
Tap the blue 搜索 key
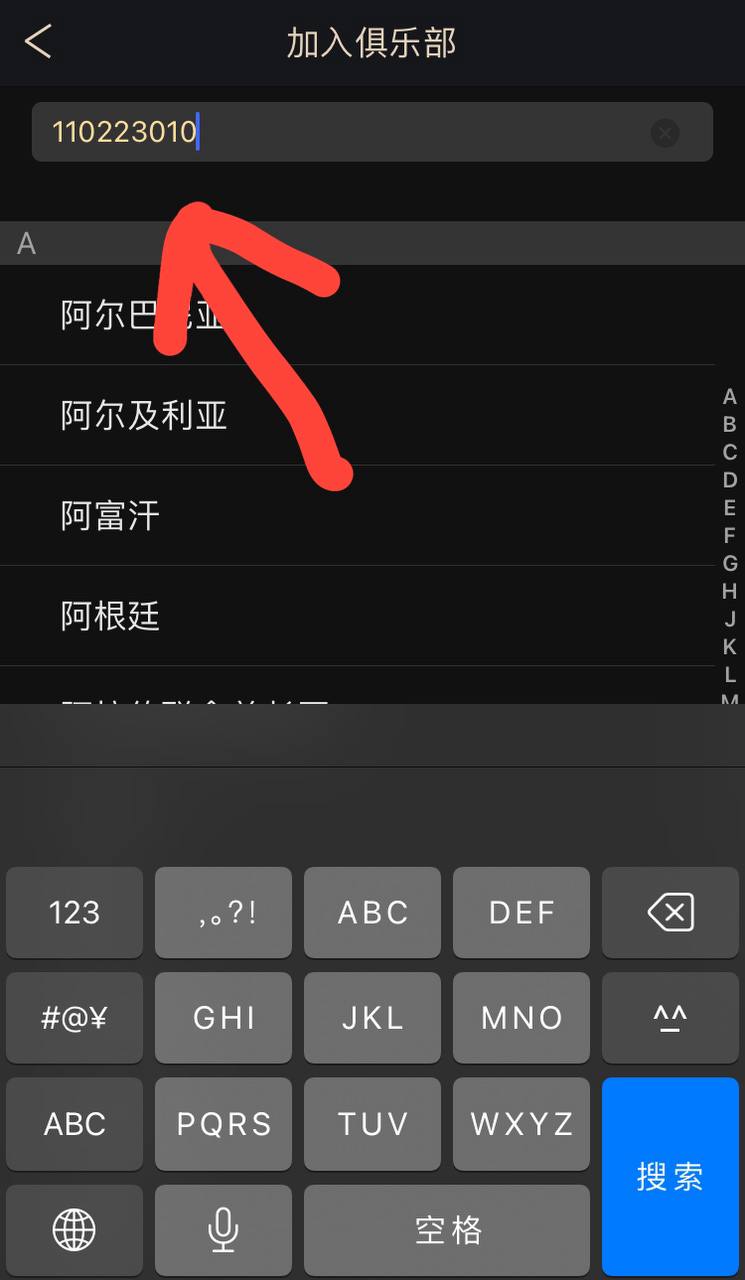[x=670, y=1176]
